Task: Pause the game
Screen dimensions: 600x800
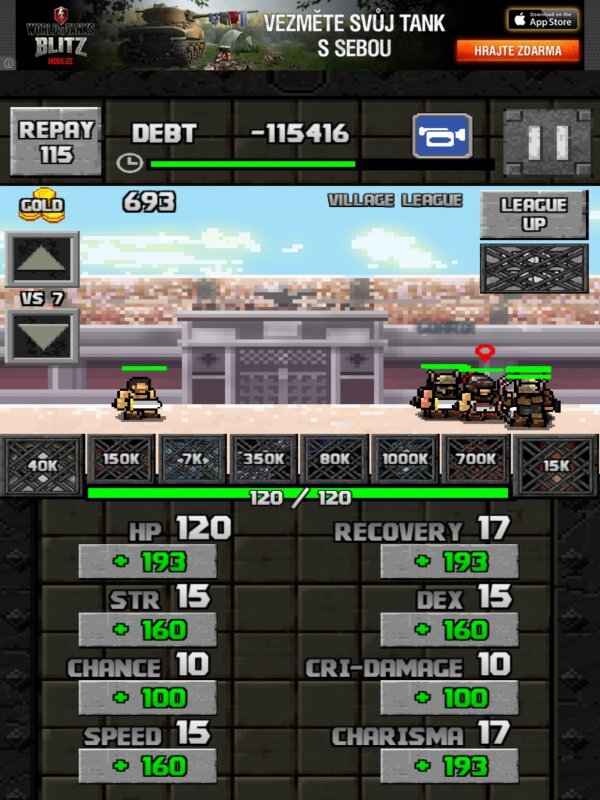Action: tap(539, 141)
